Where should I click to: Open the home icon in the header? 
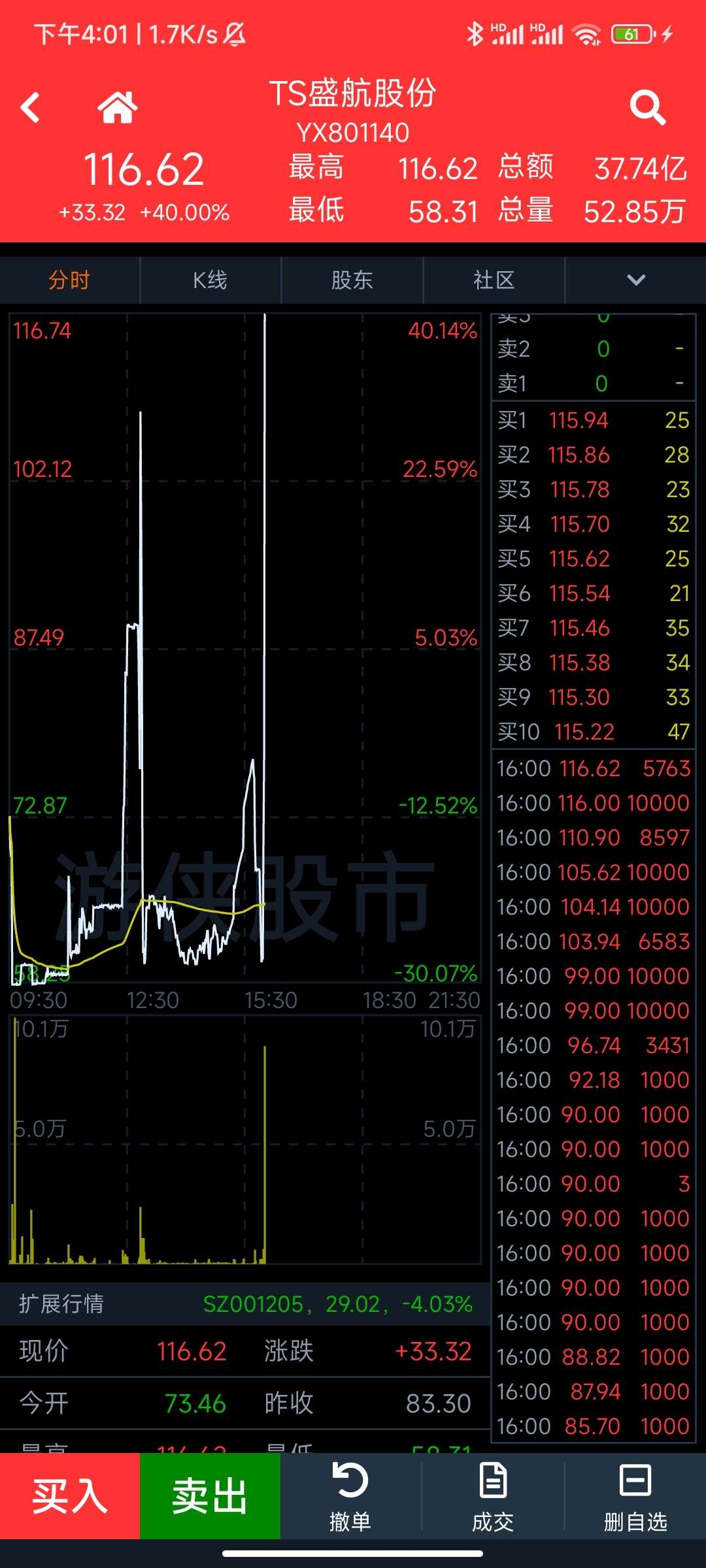pyautogui.click(x=118, y=107)
